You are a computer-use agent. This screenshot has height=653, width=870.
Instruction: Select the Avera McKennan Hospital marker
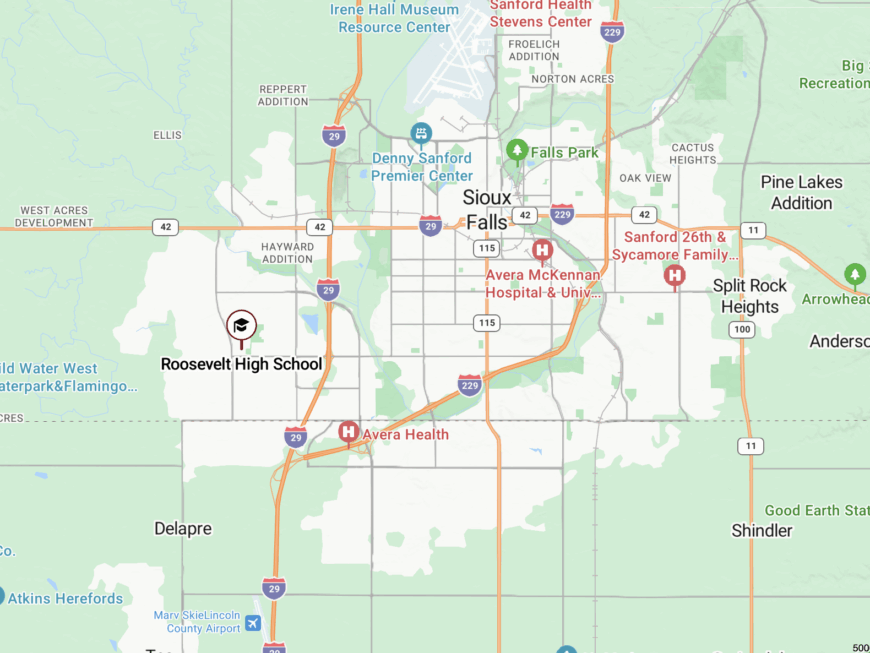[542, 250]
